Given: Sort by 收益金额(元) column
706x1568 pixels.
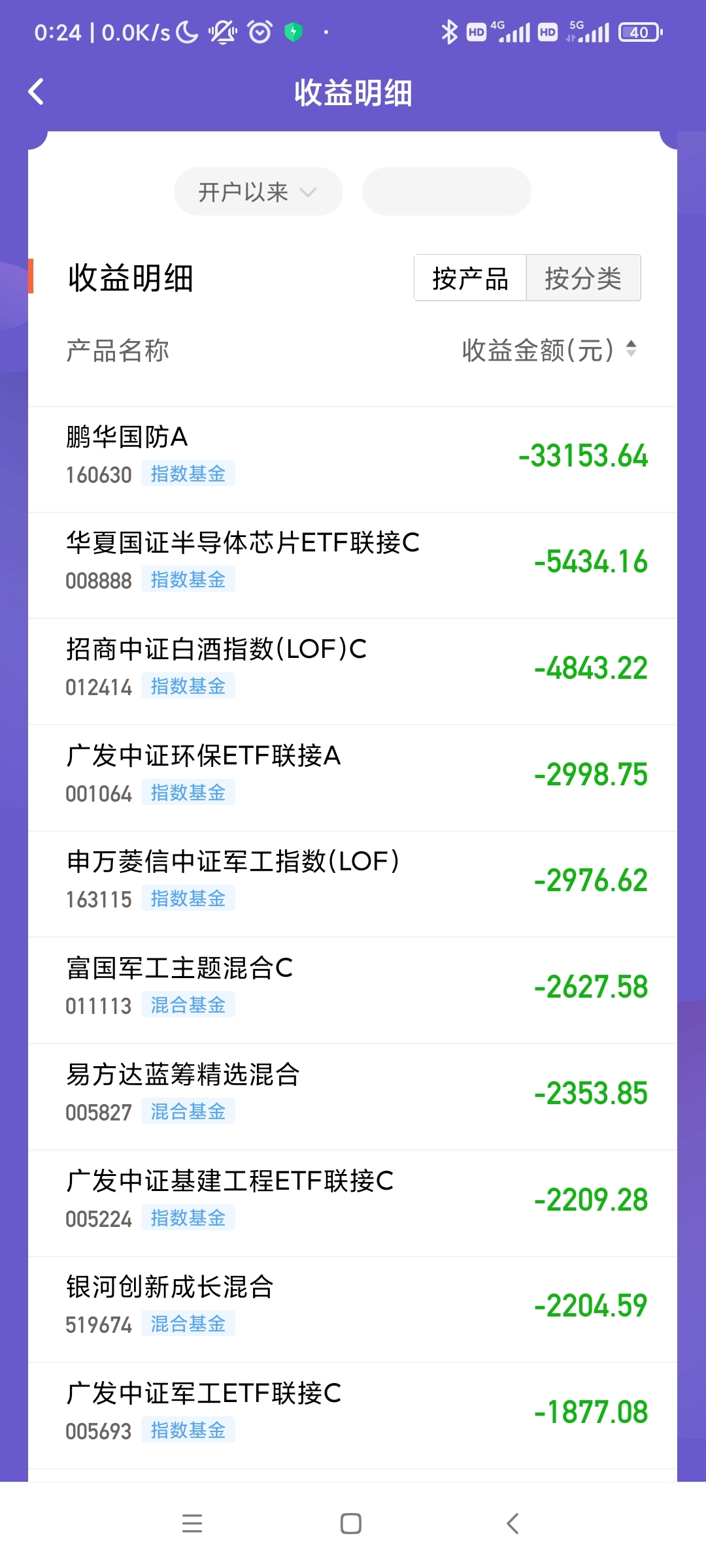Looking at the screenshot, I should (549, 350).
